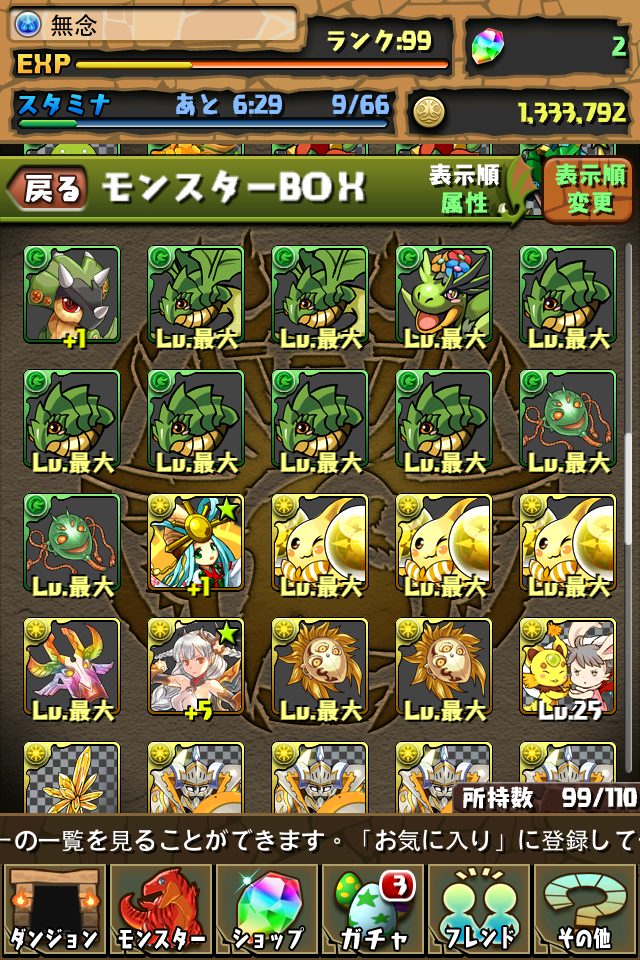The image size is (640, 960).
Task: Pick the horned green +1 monster
Action: tap(72, 295)
